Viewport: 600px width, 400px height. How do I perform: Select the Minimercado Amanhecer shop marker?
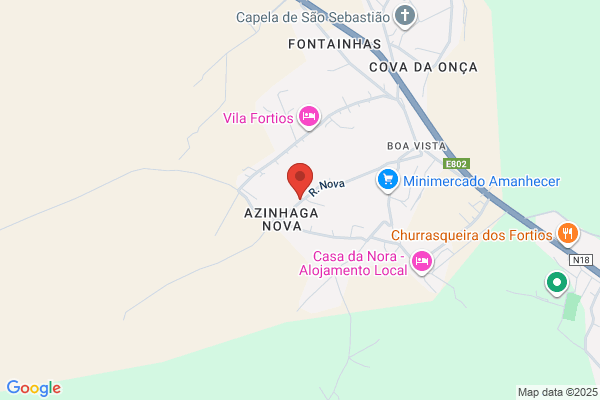387,181
